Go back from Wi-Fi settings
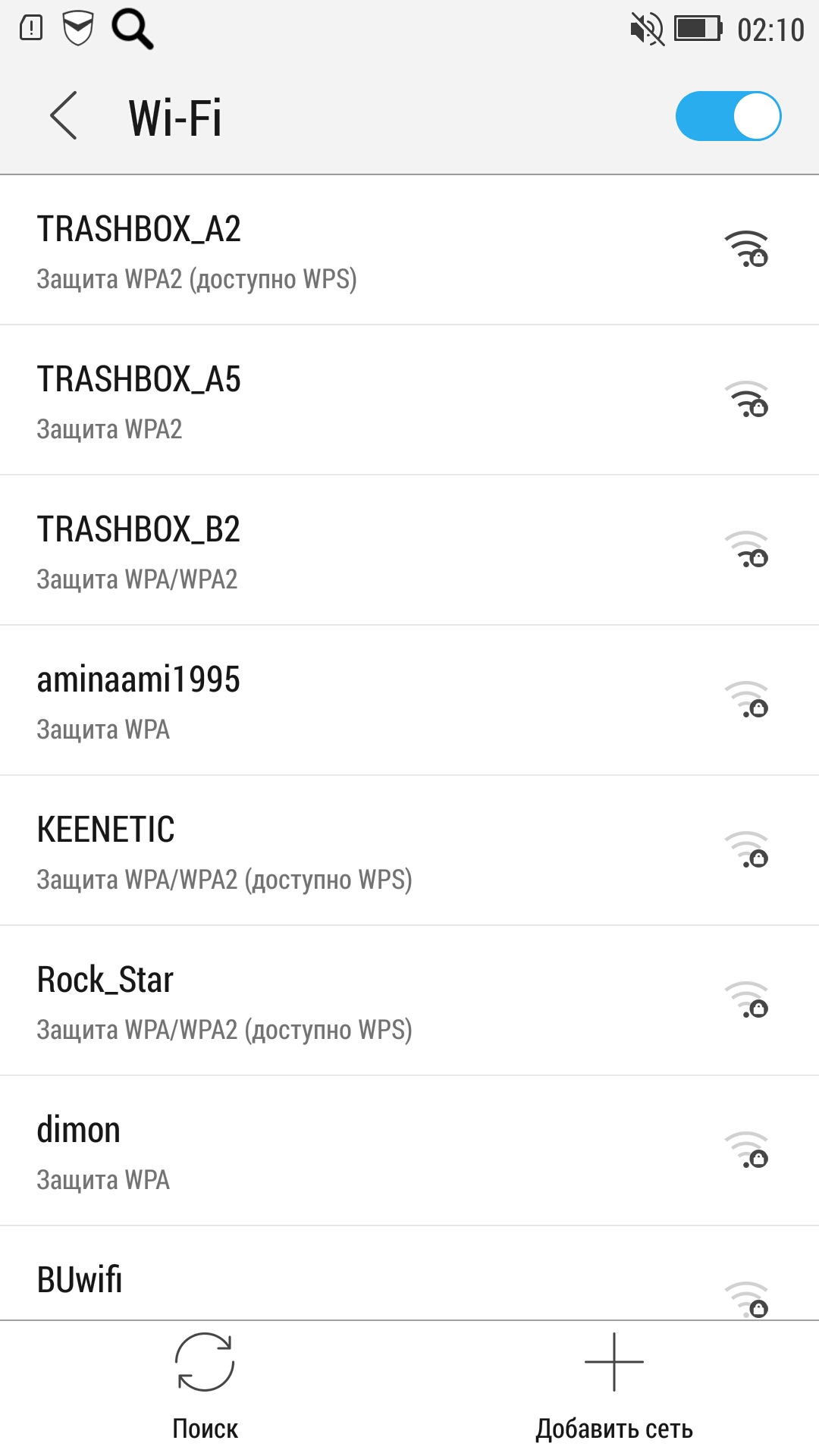This screenshot has height=1456, width=819. tap(64, 116)
